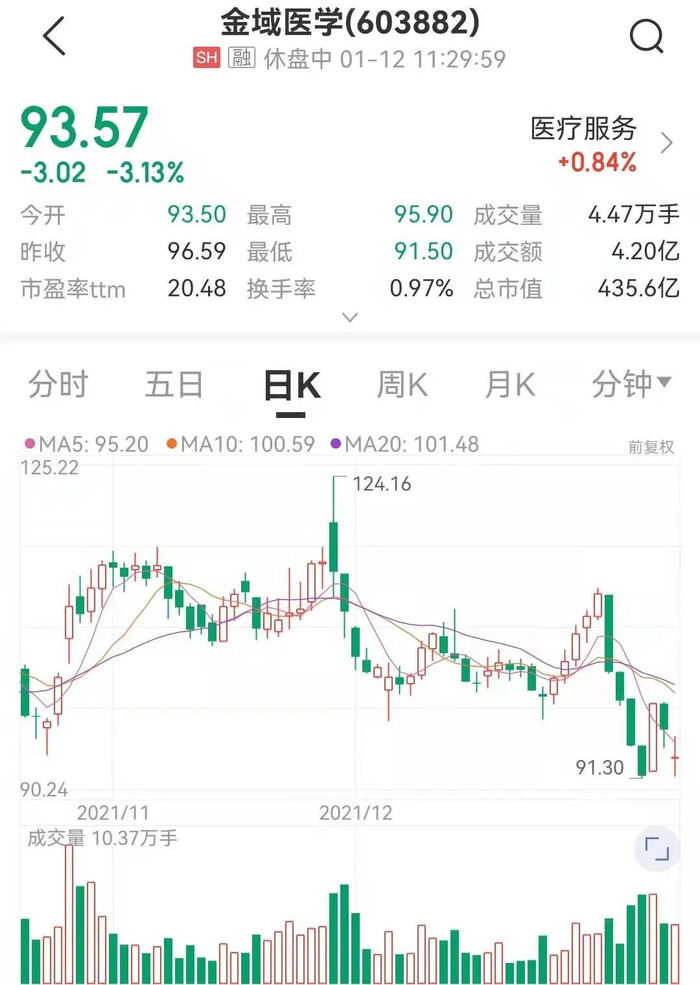
Task: Change the 前复权 adjustment setting
Action: pos(651,447)
